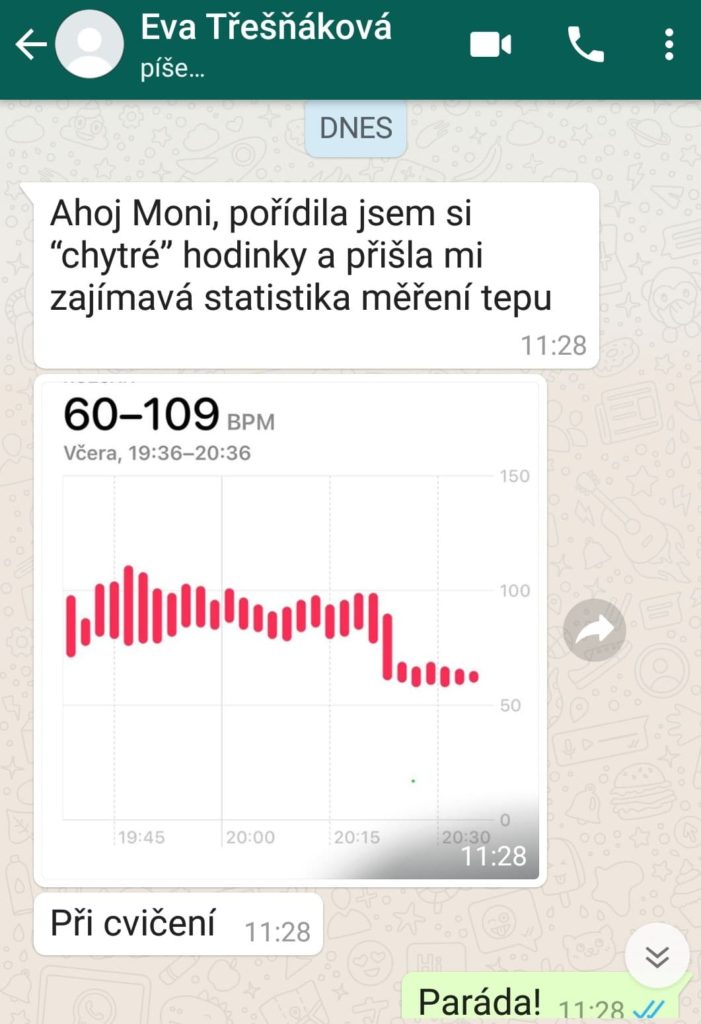Go back from Eva Třešňáková's chat
This screenshot has height=1024, width=701.
[x=30, y=45]
